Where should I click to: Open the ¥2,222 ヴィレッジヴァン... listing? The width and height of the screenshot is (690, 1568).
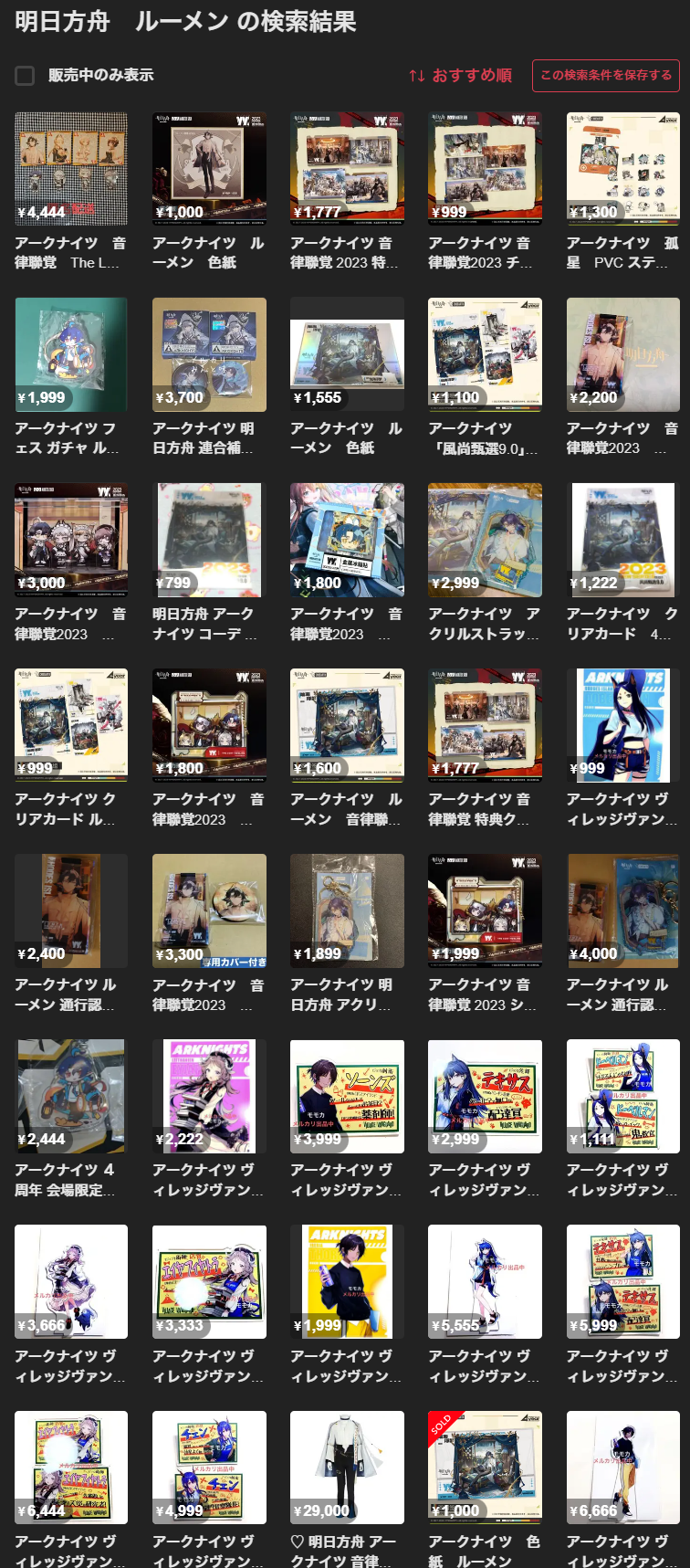click(209, 1096)
